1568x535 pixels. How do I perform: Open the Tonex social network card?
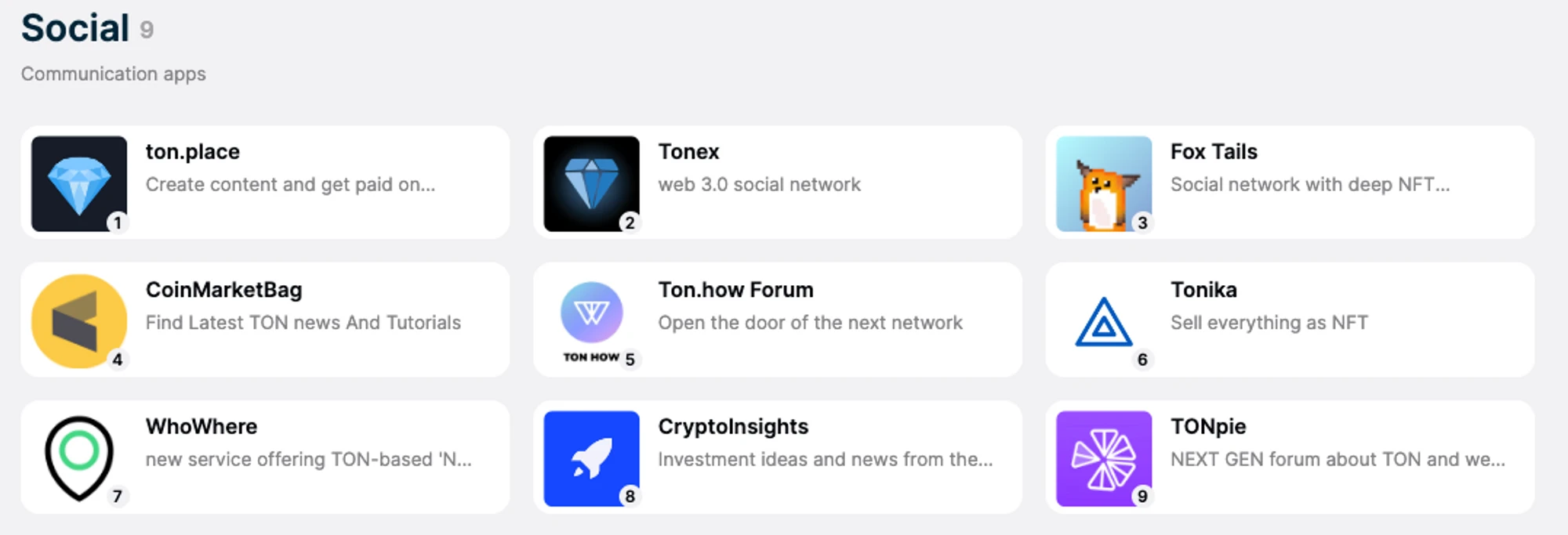[777, 183]
